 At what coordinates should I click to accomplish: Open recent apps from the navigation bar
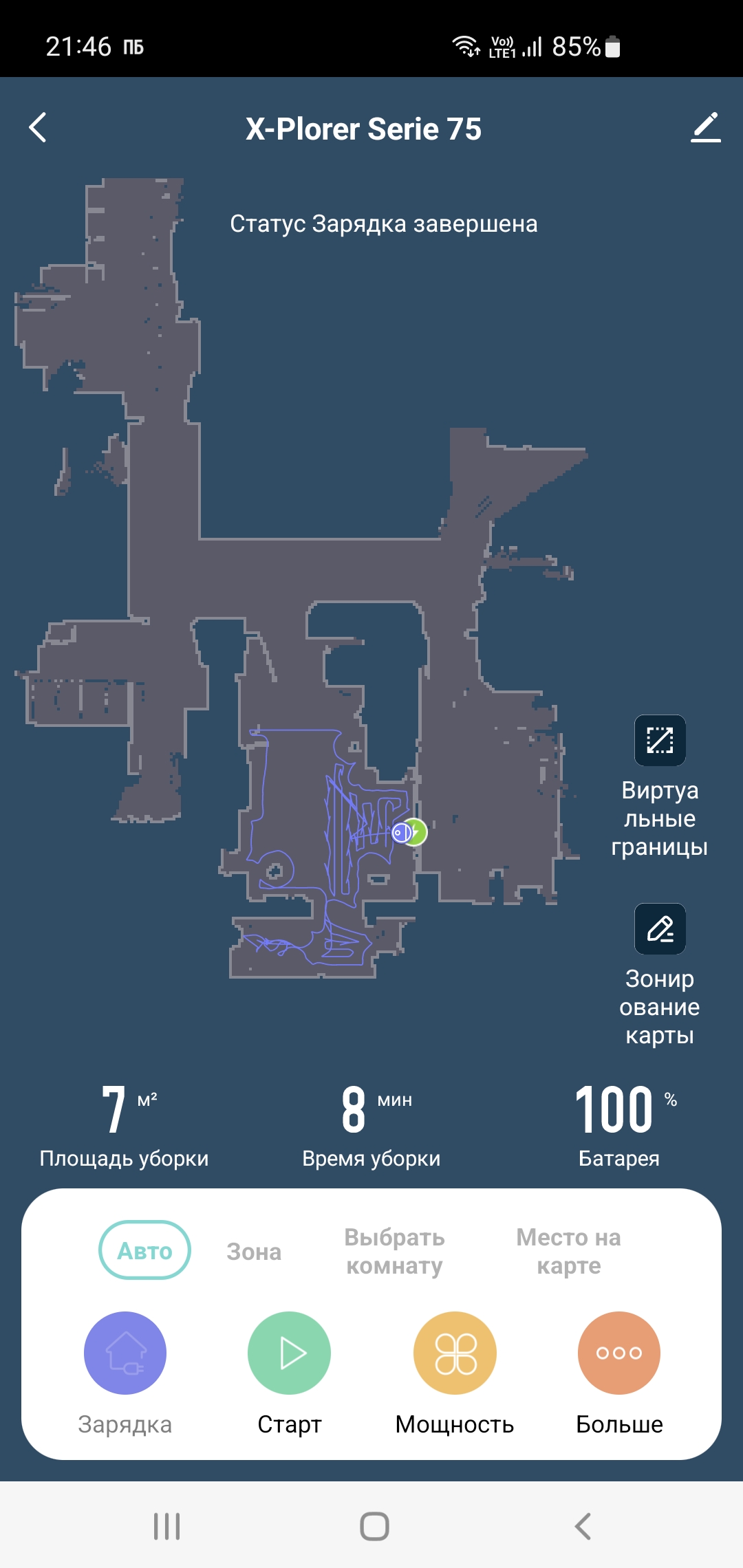(x=166, y=1526)
